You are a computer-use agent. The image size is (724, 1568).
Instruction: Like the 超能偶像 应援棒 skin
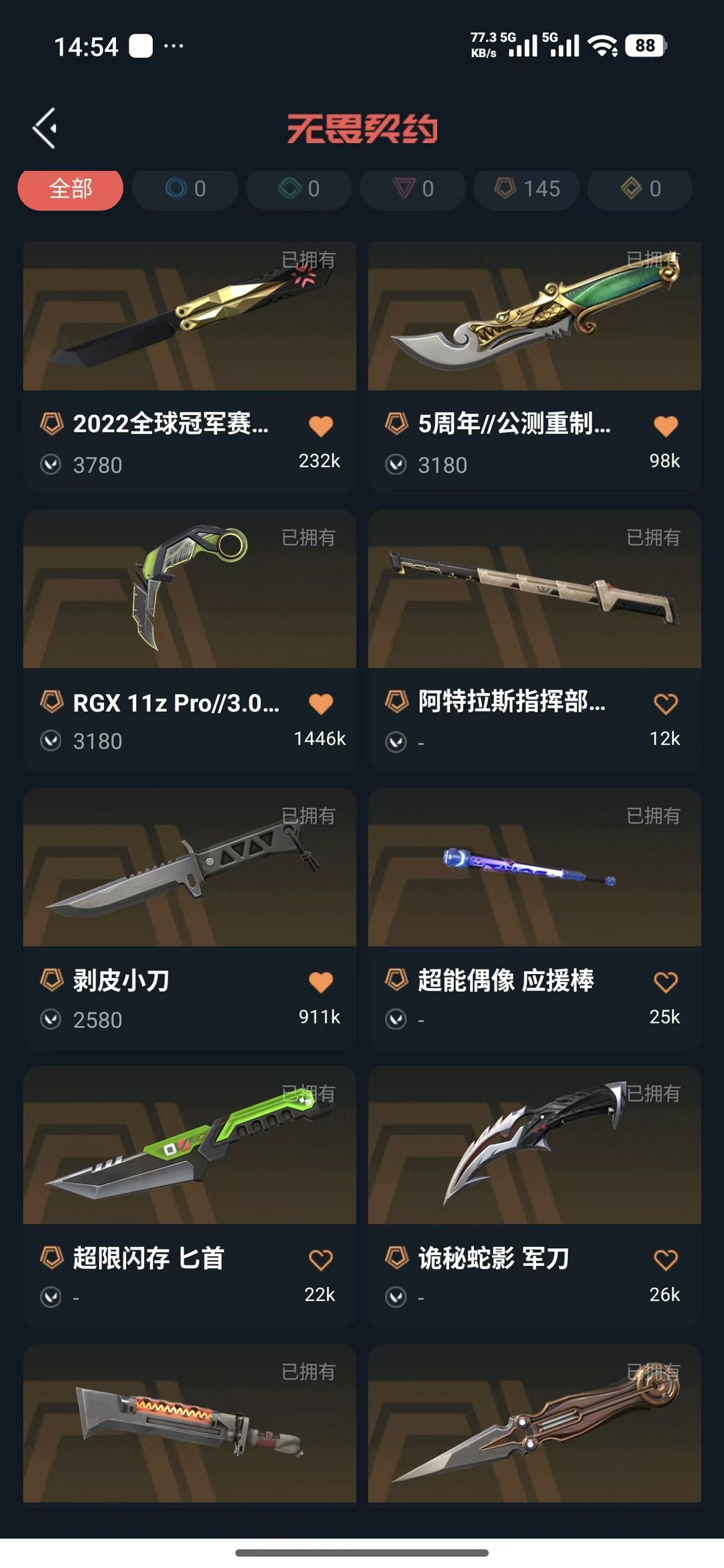coord(665,982)
